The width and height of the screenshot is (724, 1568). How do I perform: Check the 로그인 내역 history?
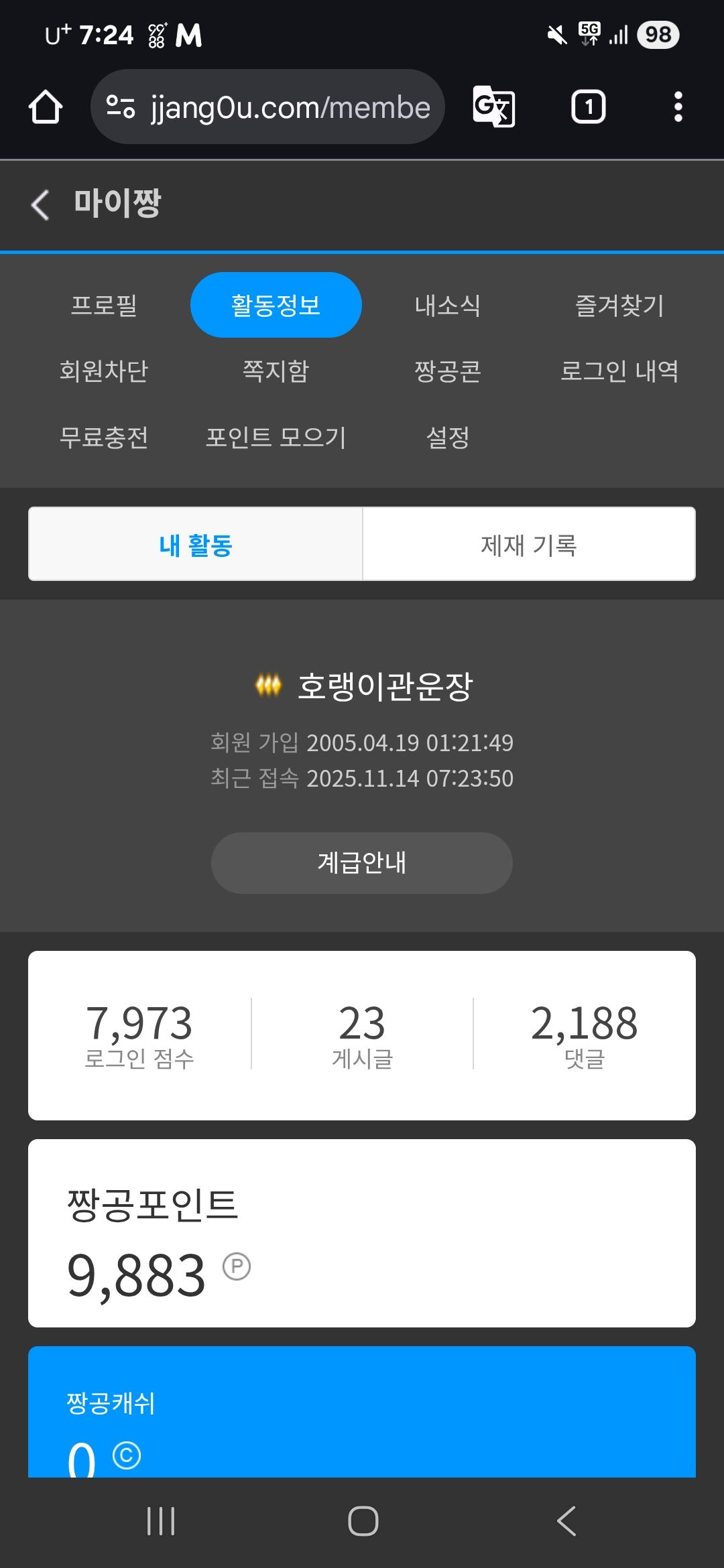coord(619,371)
